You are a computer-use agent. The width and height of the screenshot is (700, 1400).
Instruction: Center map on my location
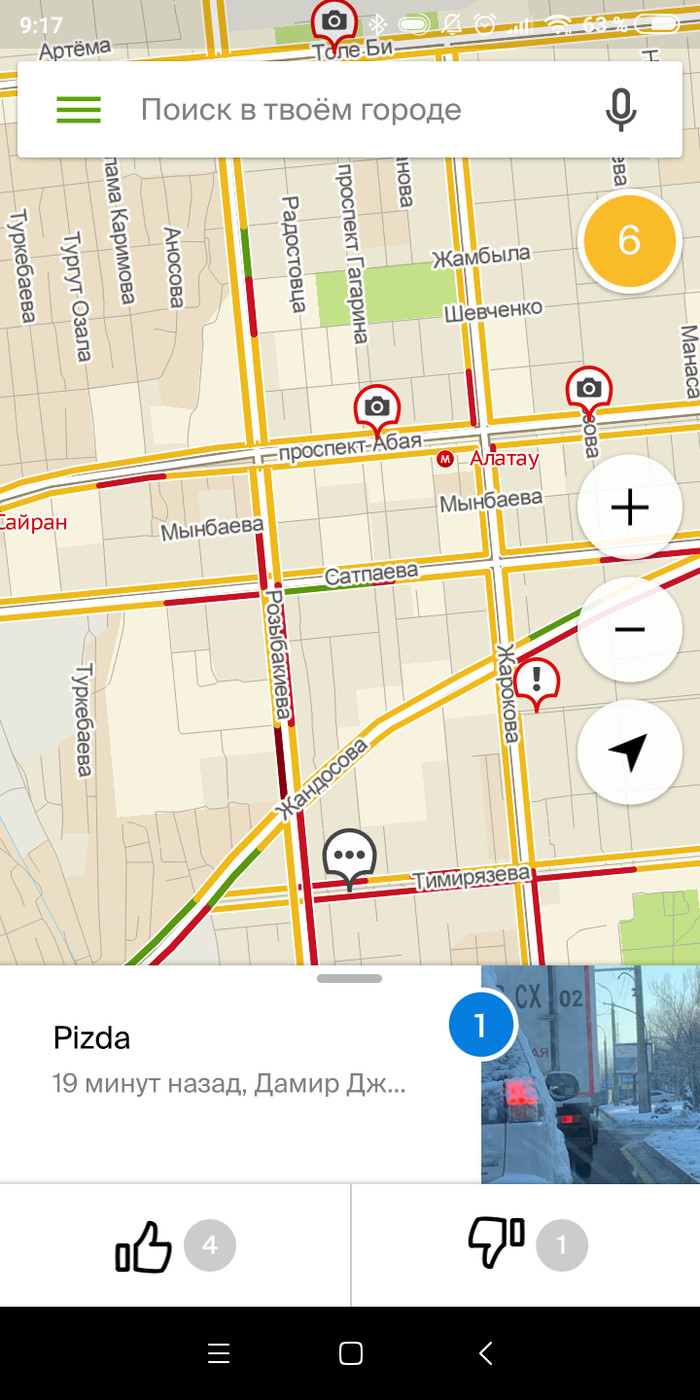pos(629,752)
